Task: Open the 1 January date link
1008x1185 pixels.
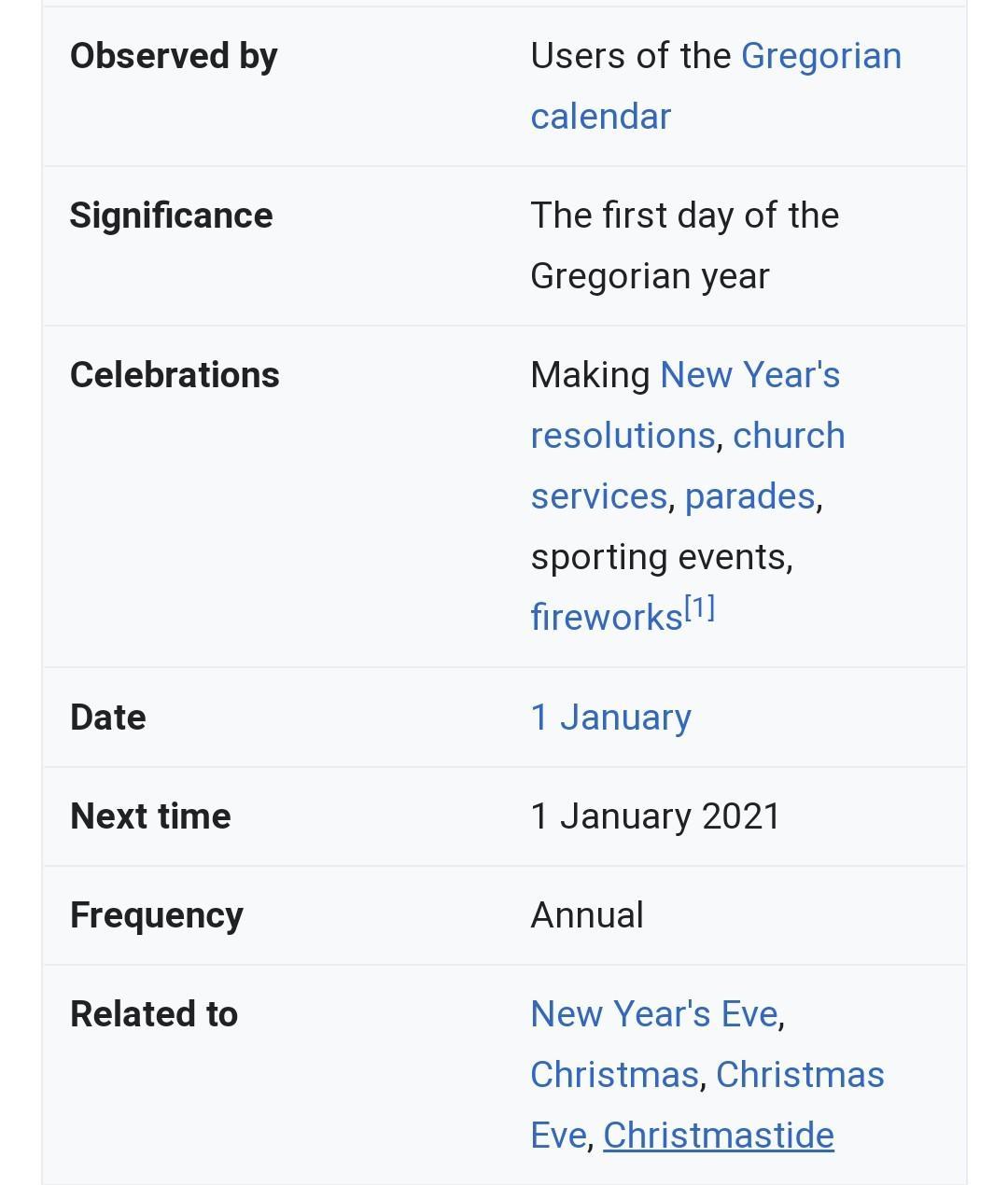Action: click(x=611, y=718)
